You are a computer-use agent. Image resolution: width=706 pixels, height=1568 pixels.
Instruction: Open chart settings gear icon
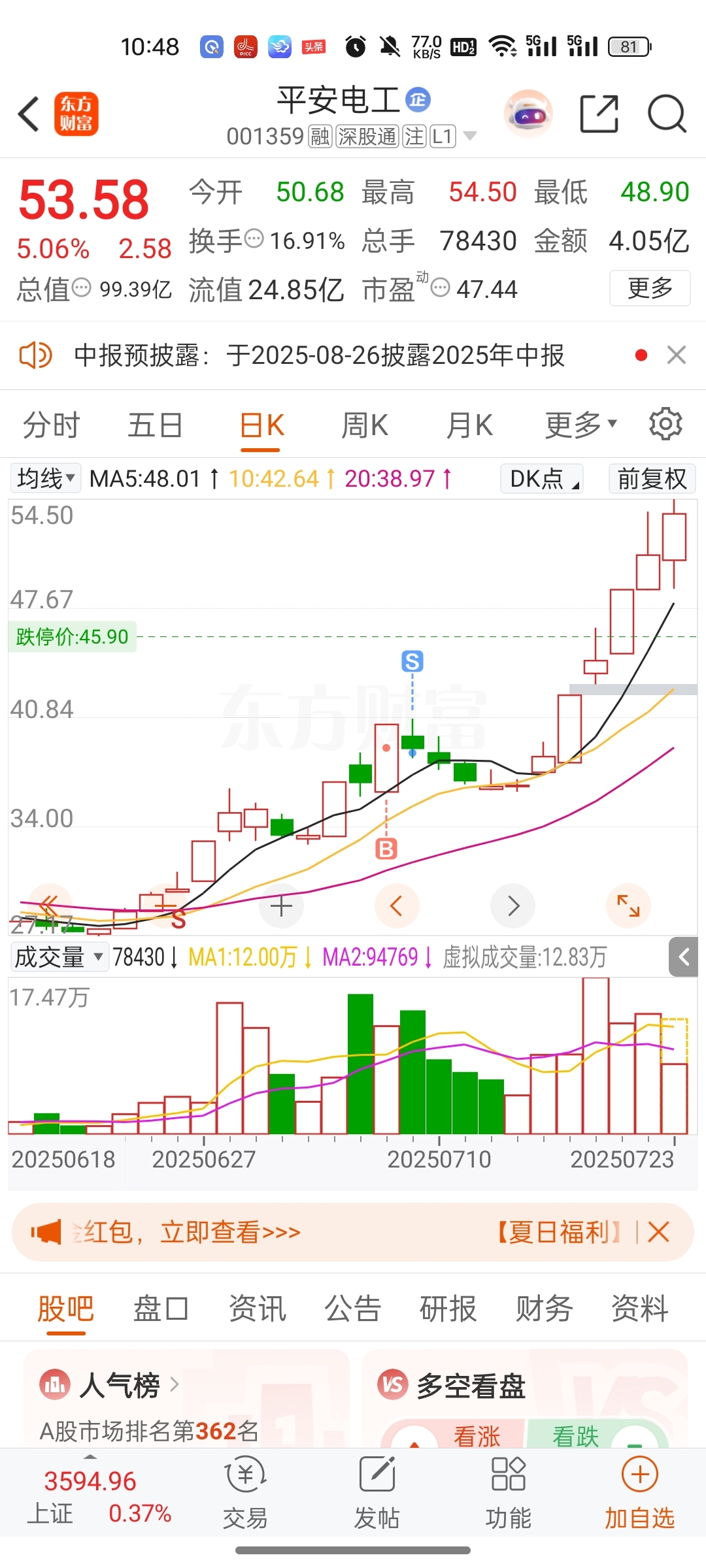tap(665, 424)
